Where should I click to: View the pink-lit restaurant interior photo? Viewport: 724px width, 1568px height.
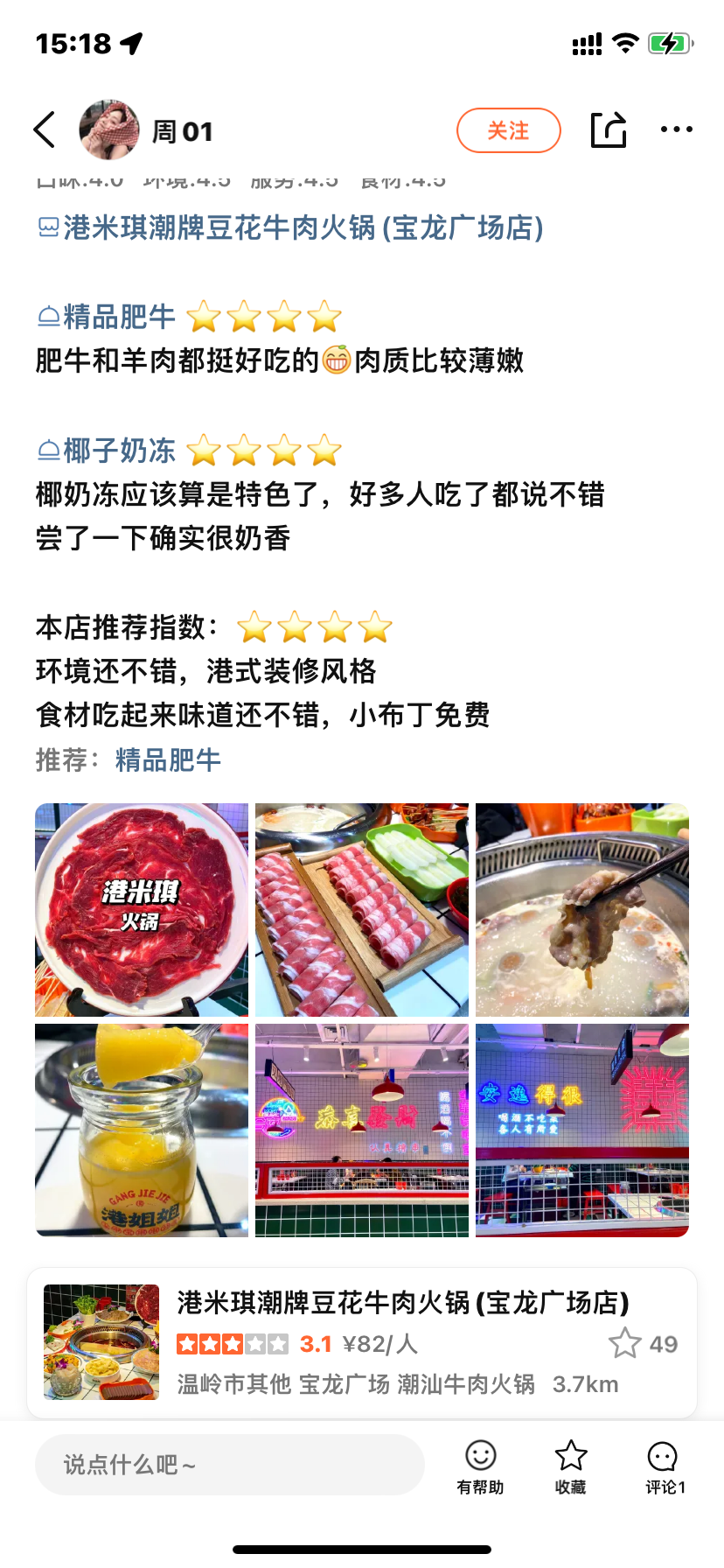(362, 1130)
